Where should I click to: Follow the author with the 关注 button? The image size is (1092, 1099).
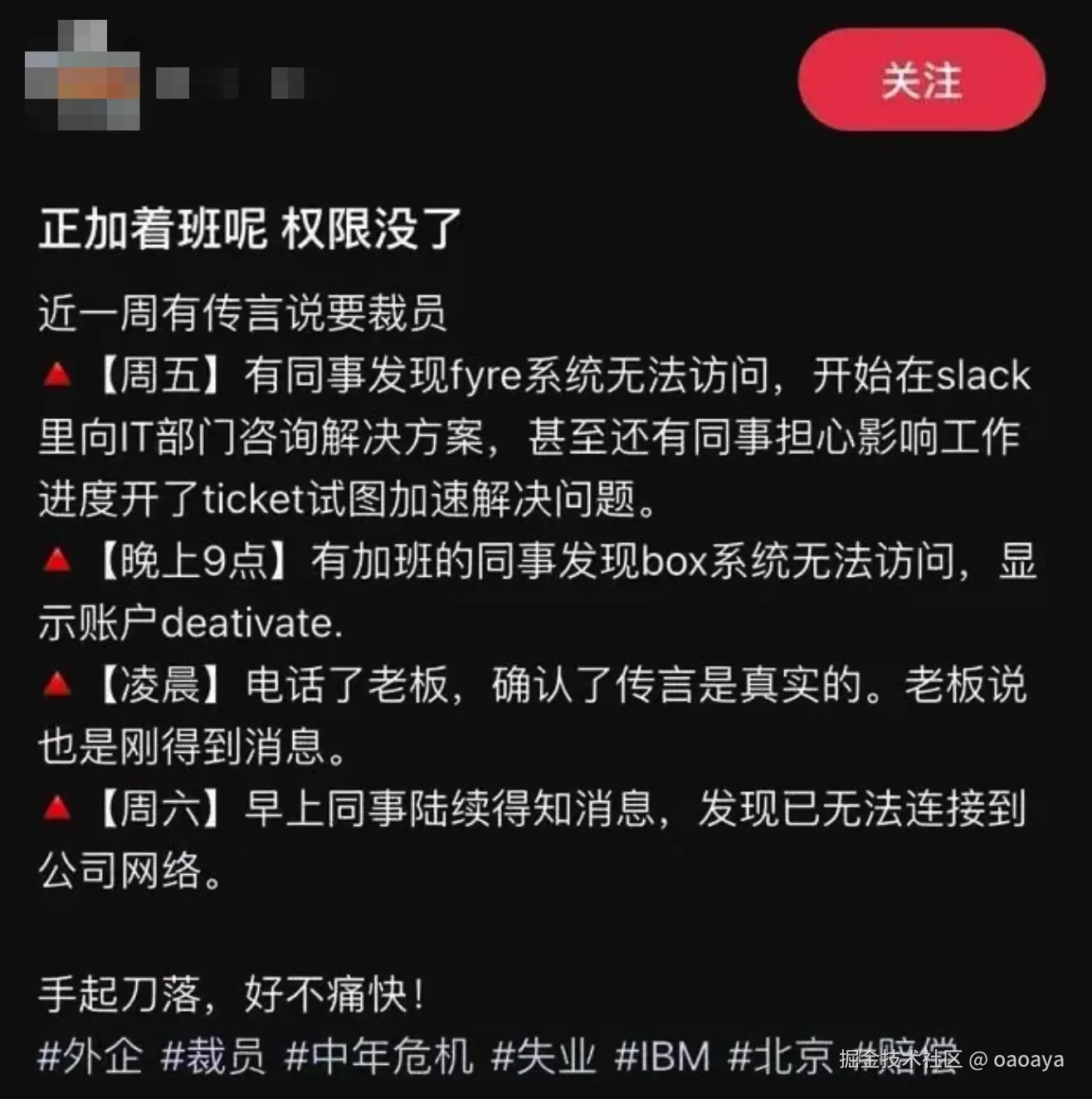[x=921, y=81]
